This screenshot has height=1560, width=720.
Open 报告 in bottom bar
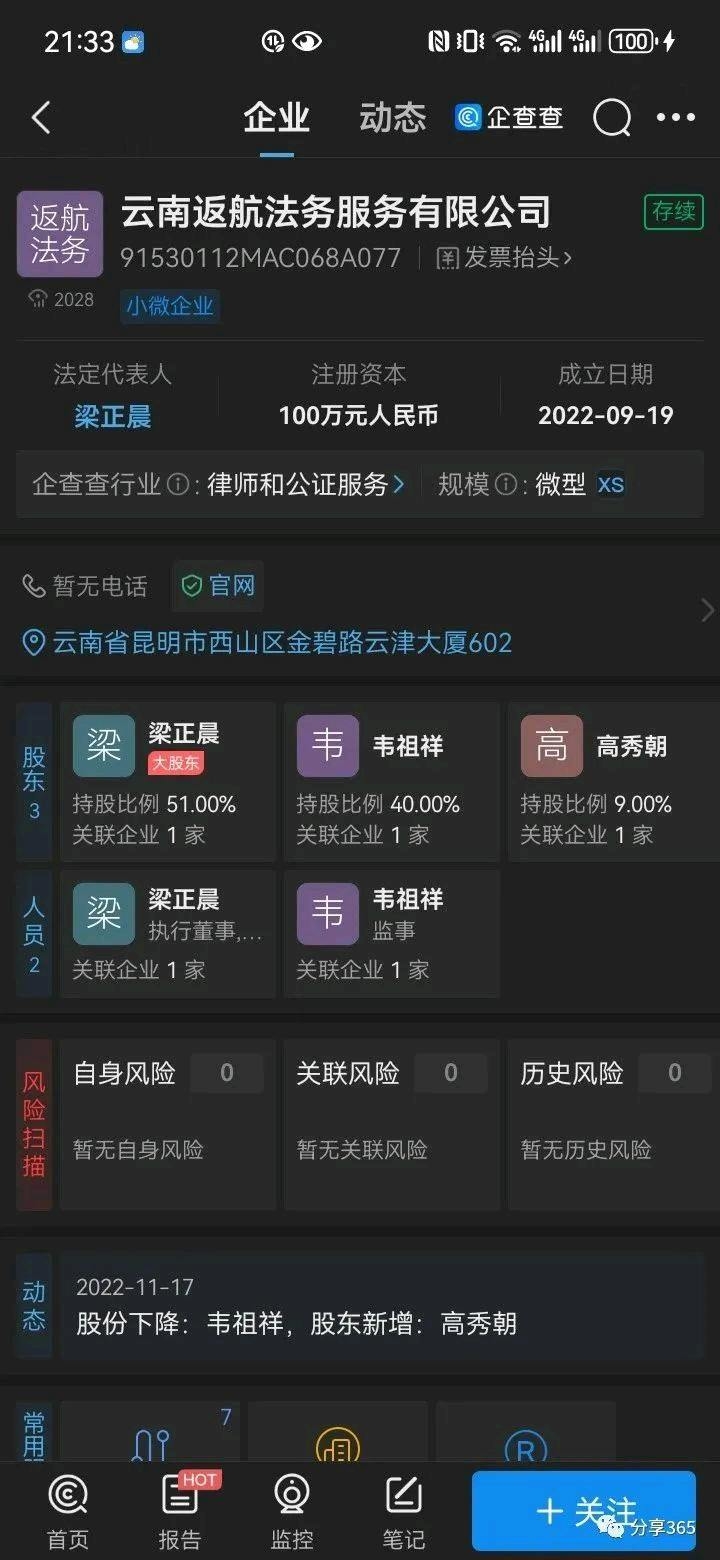180,1512
